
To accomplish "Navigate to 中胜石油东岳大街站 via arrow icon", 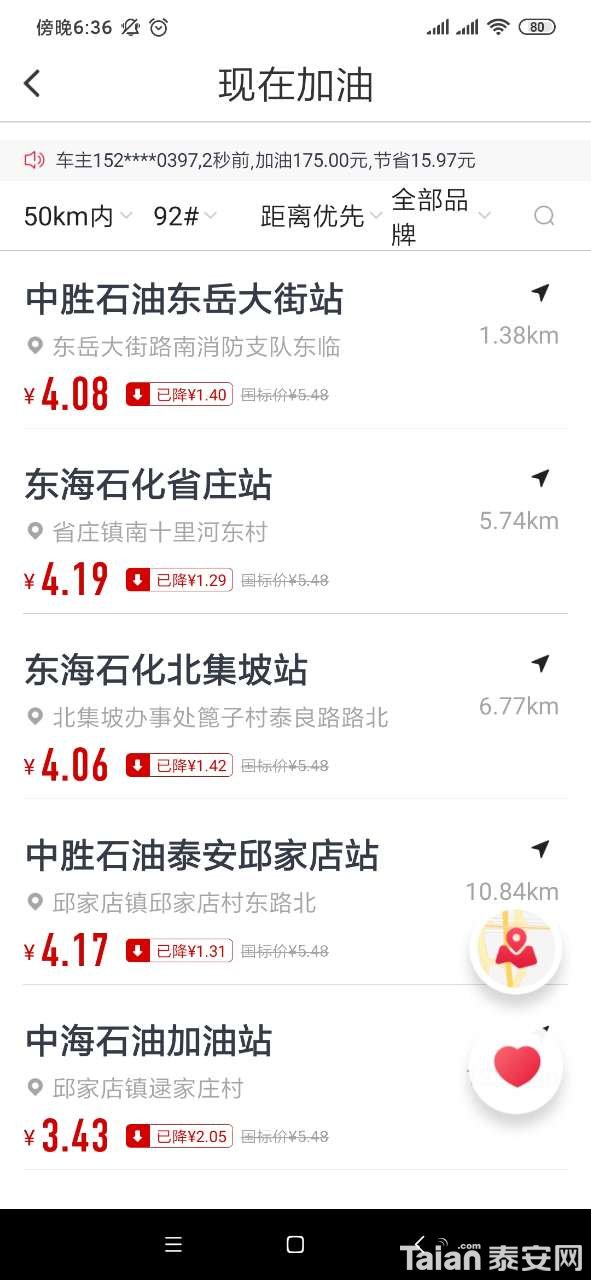I will [x=540, y=293].
